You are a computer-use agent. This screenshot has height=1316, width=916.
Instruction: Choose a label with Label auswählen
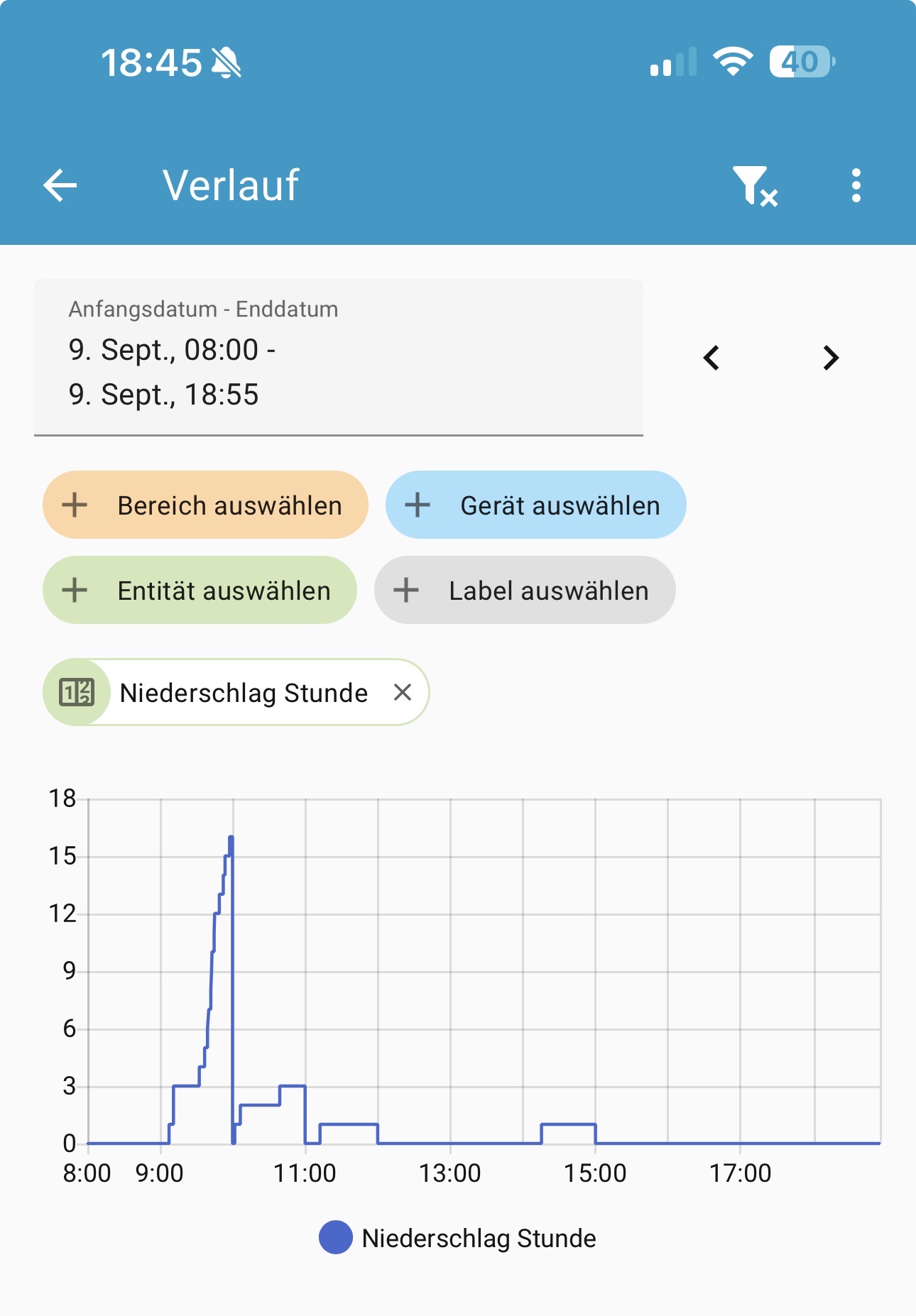click(525, 590)
